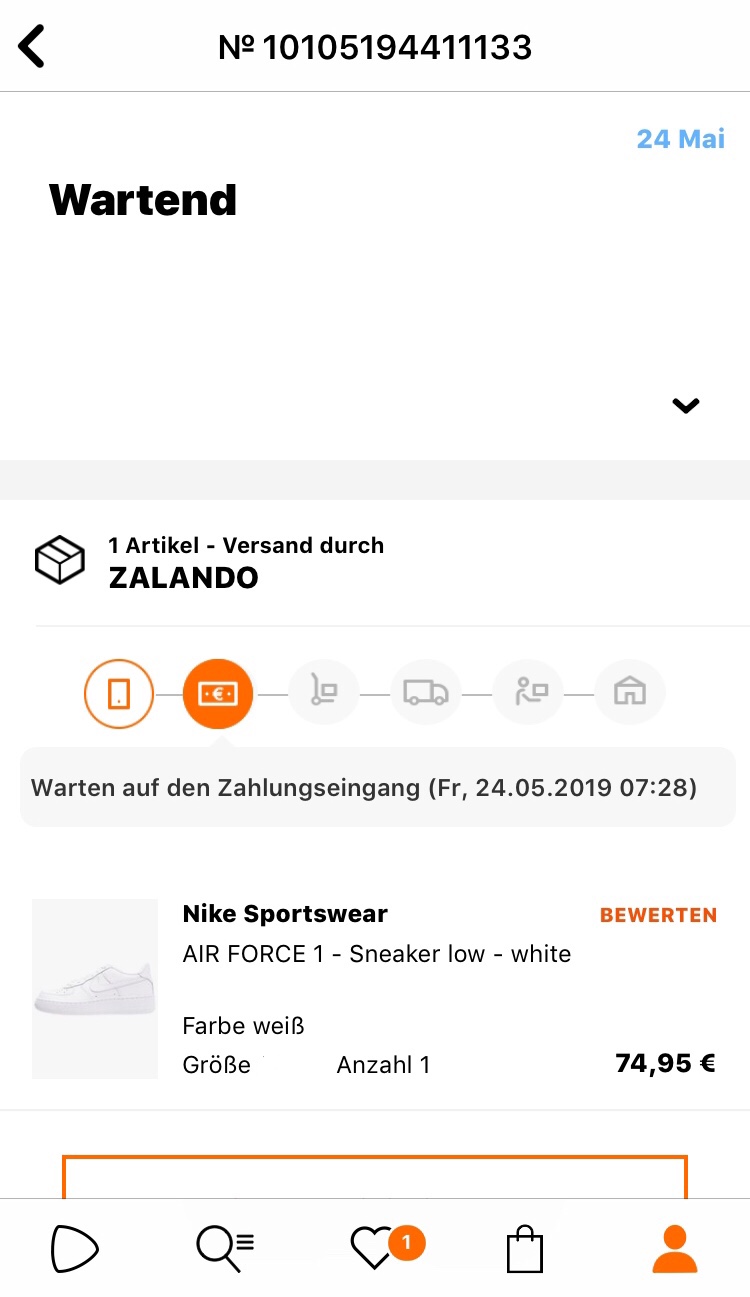
Task: Click the package icon next to ZALANDO
Action: tap(60, 560)
